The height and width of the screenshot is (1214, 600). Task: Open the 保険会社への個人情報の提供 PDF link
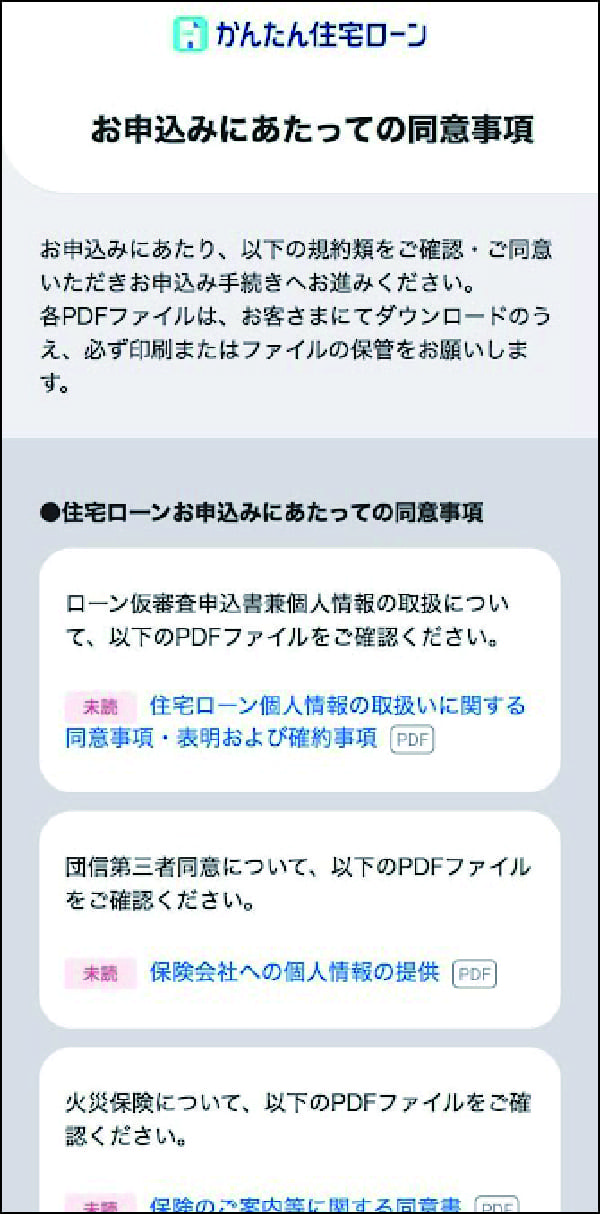coord(295,972)
